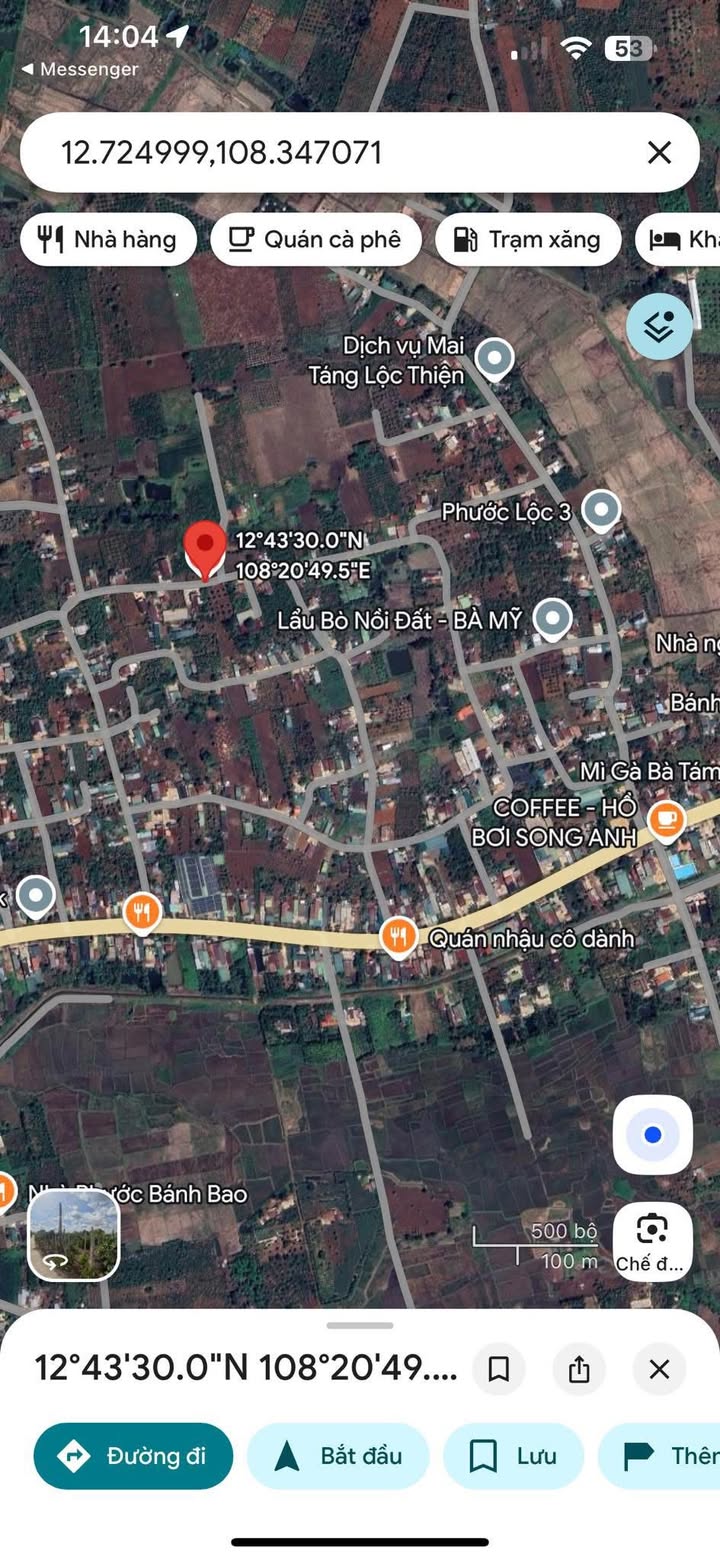720x1560 pixels.
Task: Open the Street View thumbnail
Action: tap(74, 1234)
